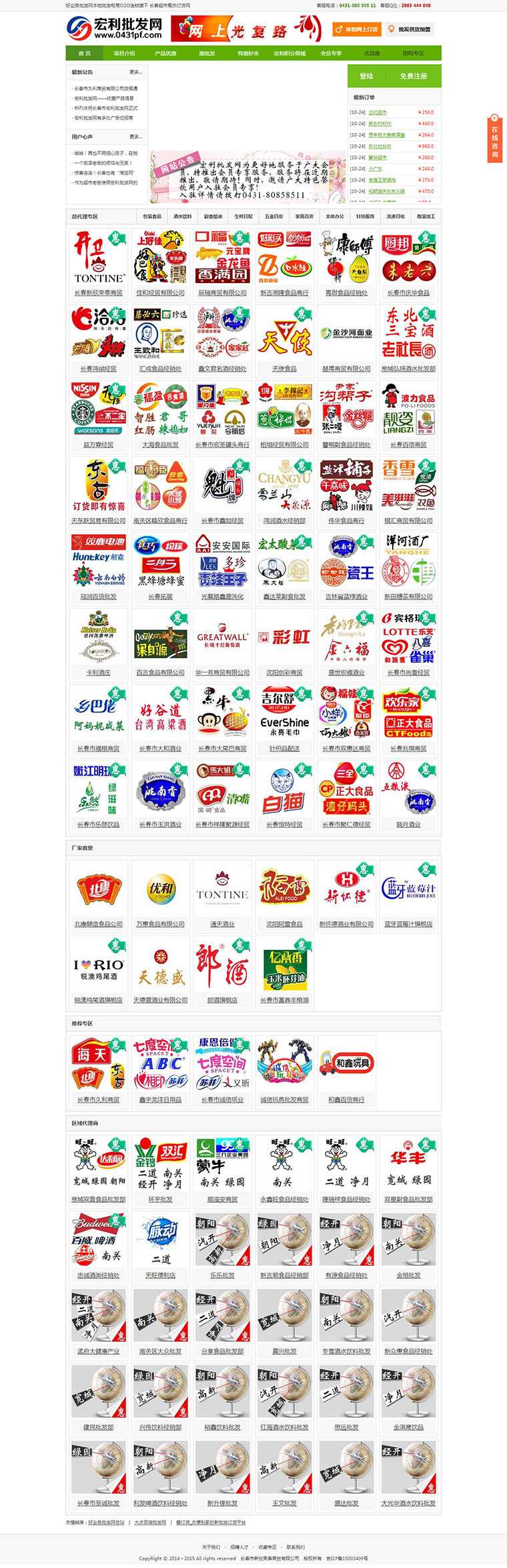Select the 酒水饮料 category tab

[x=183, y=216]
